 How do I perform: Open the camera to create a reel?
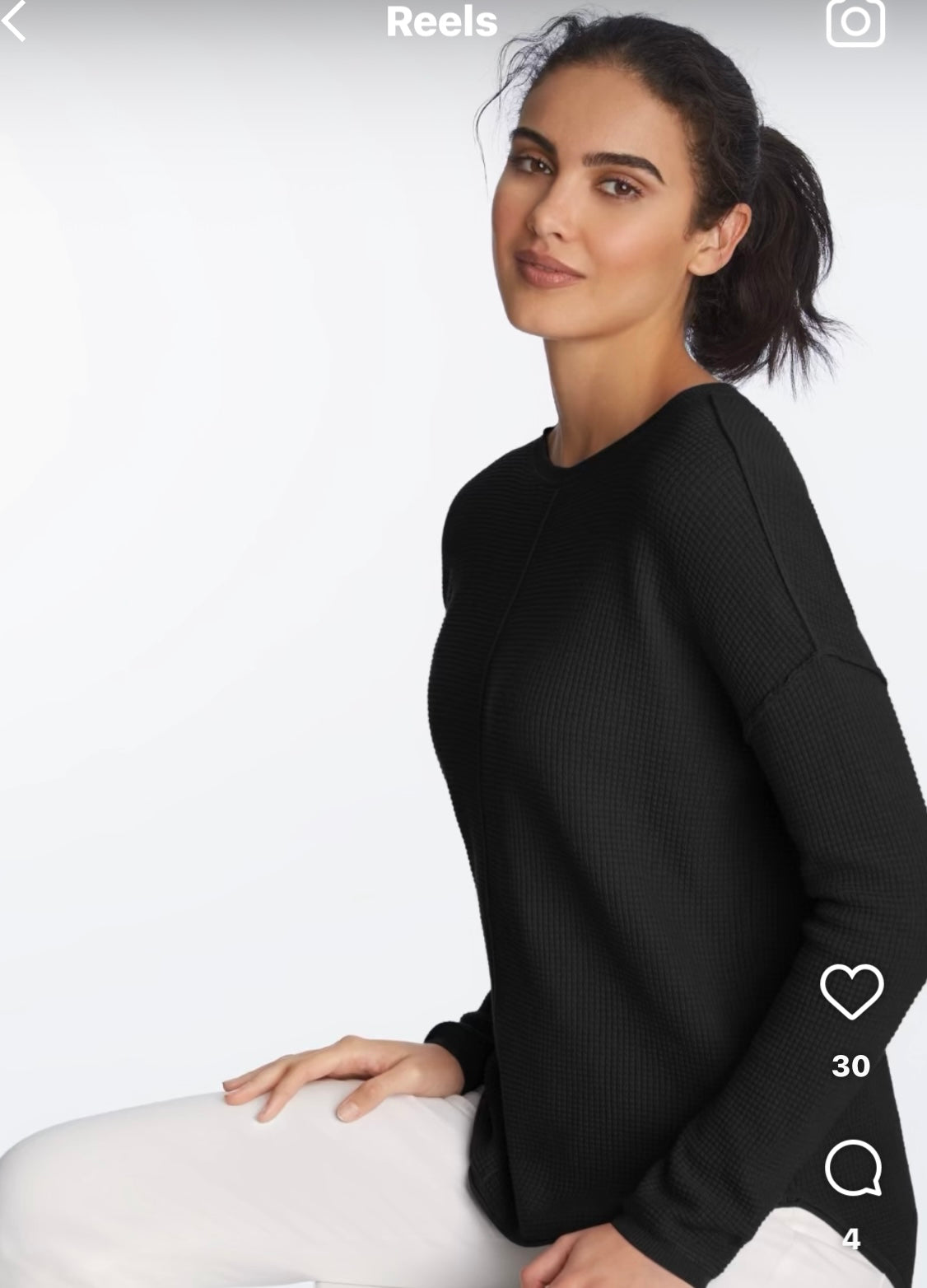click(855, 22)
